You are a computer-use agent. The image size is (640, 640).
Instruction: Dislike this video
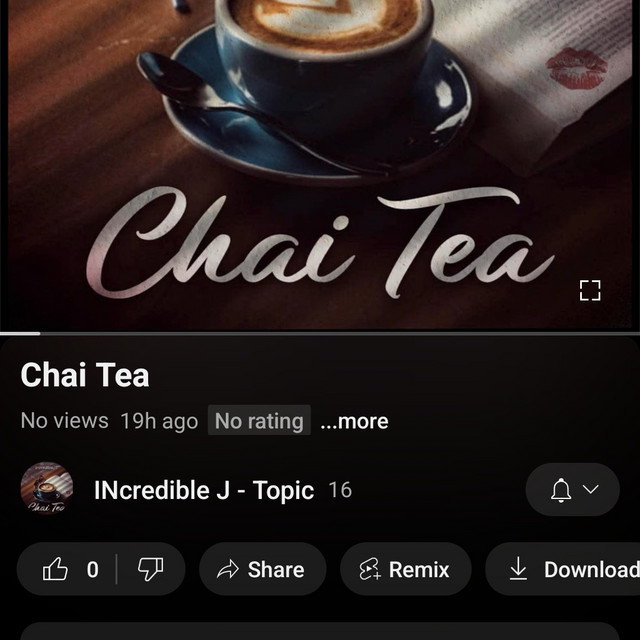tap(150, 569)
